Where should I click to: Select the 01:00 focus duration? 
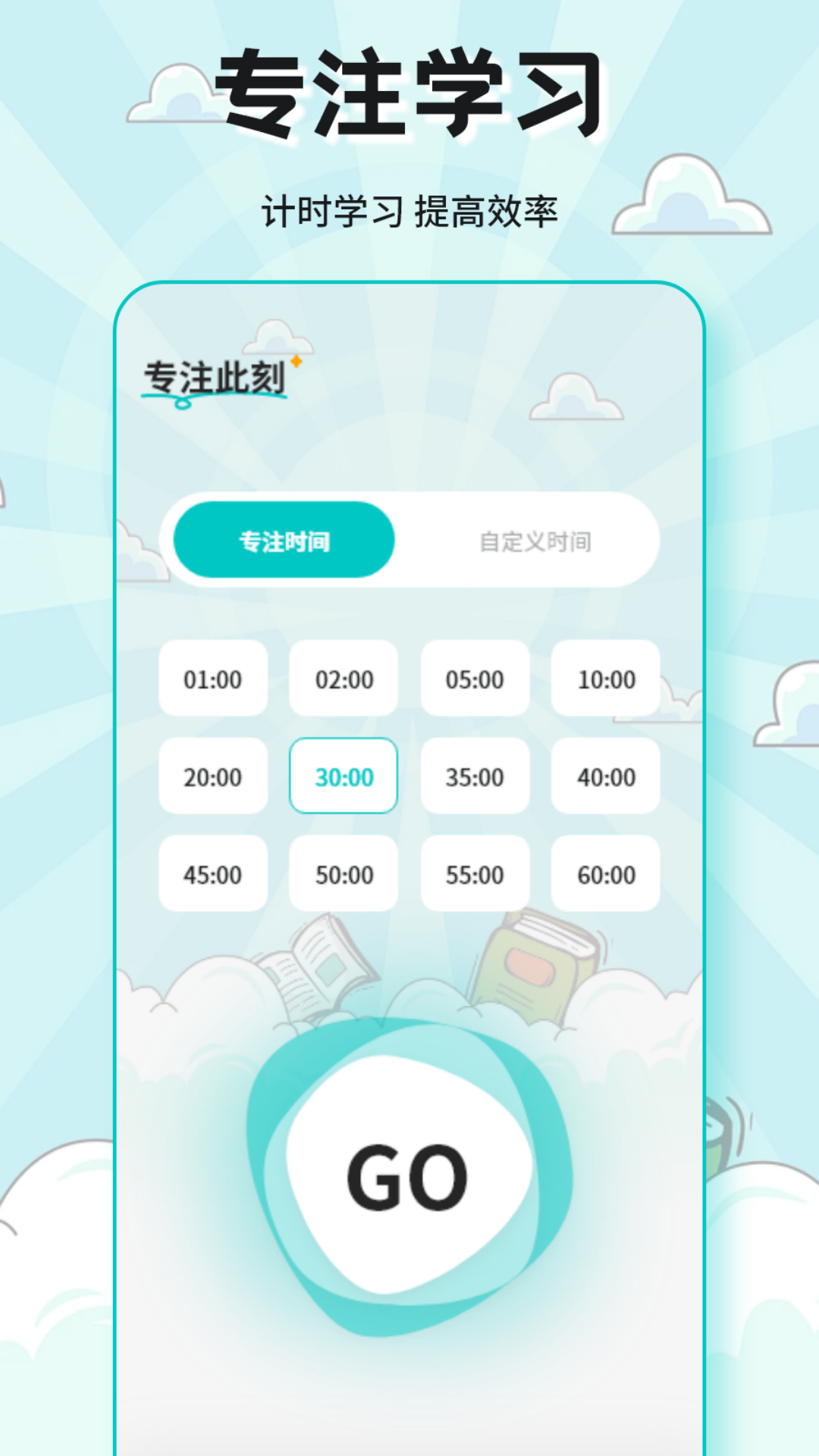pyautogui.click(x=213, y=679)
